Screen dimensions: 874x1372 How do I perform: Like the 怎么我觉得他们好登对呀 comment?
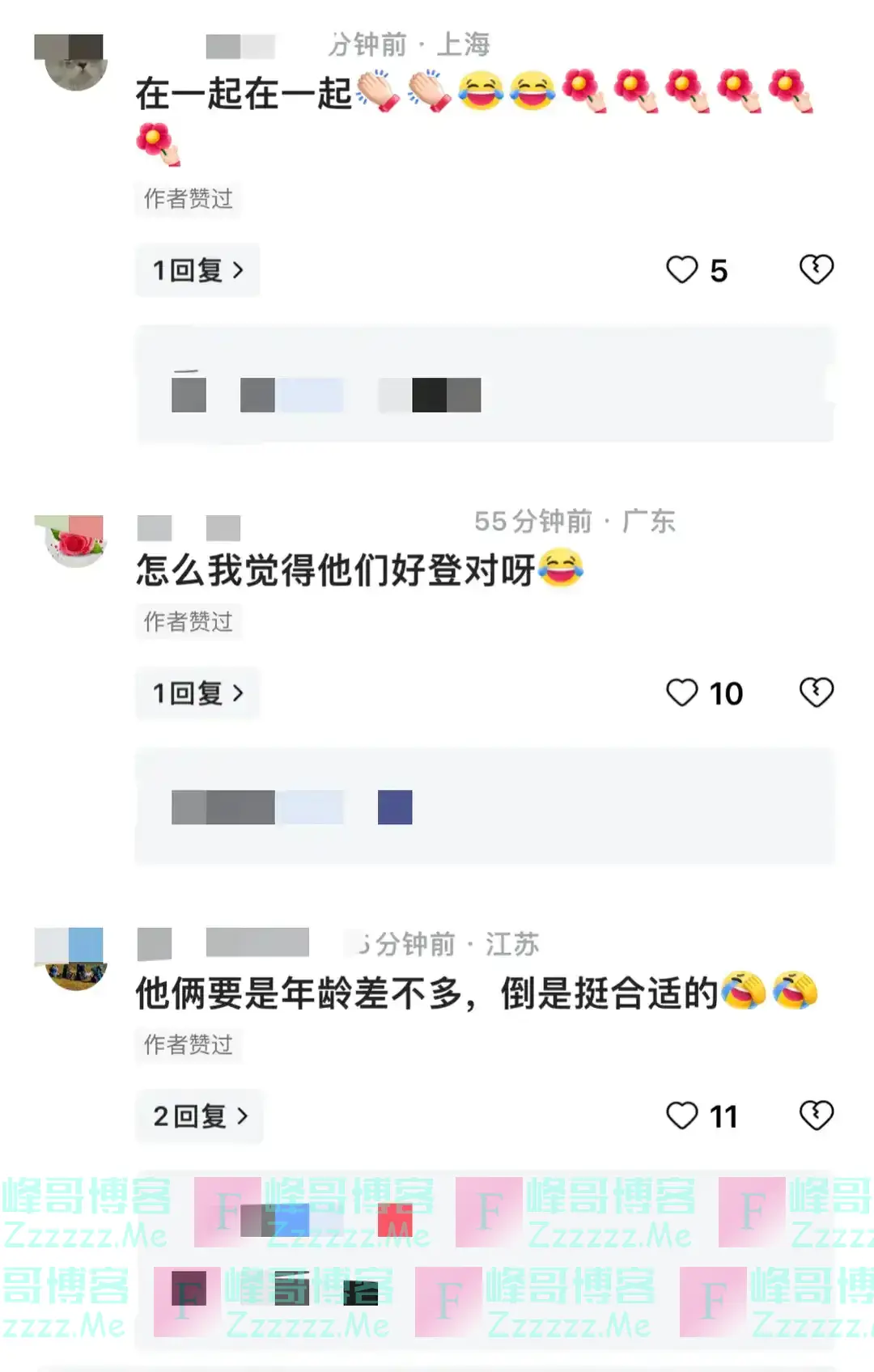click(x=682, y=692)
